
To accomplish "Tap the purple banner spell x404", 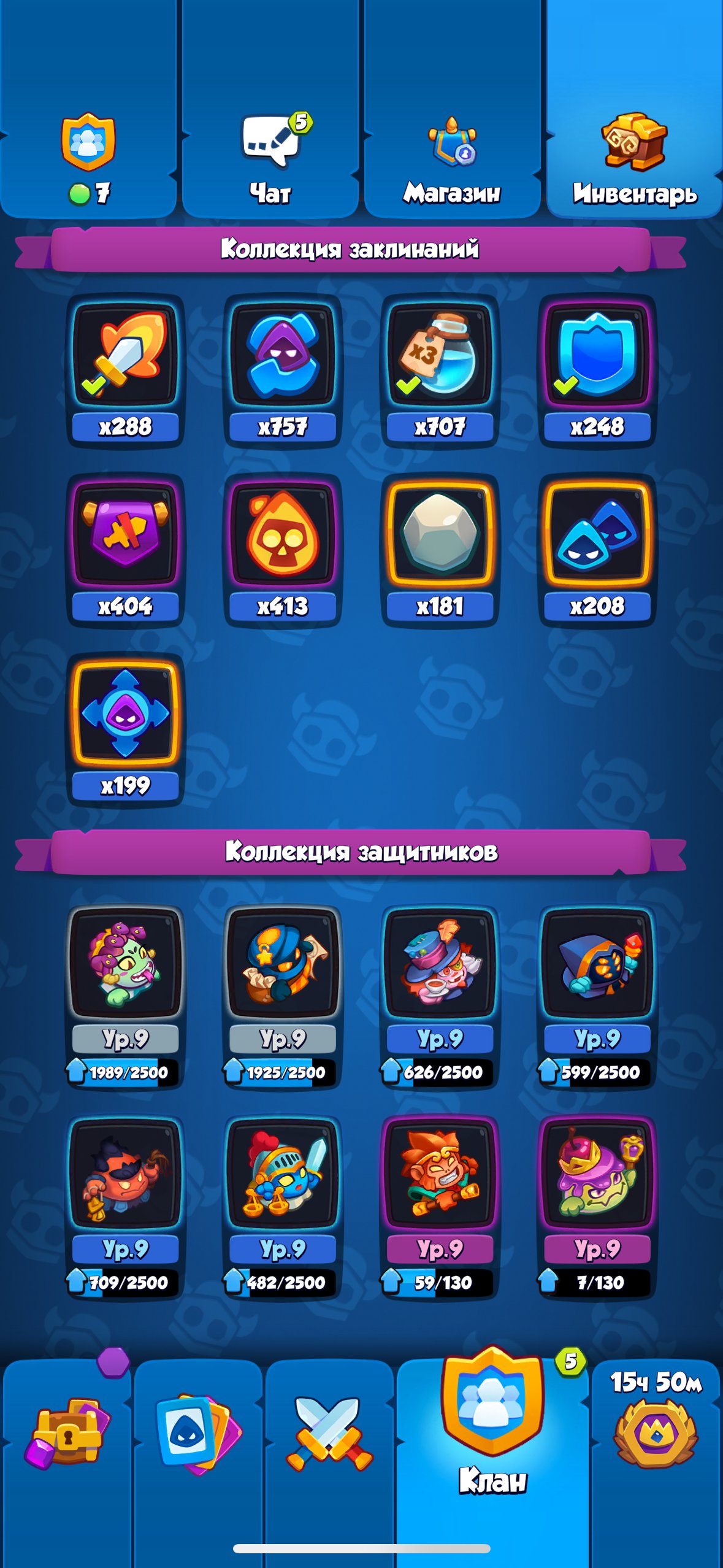I will 125,550.
